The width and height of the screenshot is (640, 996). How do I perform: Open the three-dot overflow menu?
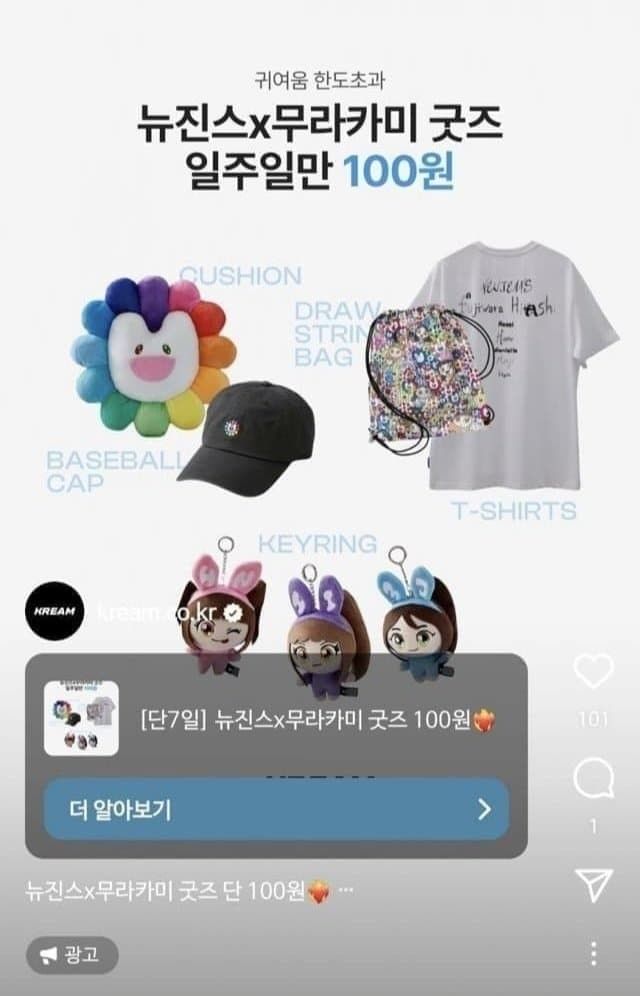[594, 951]
